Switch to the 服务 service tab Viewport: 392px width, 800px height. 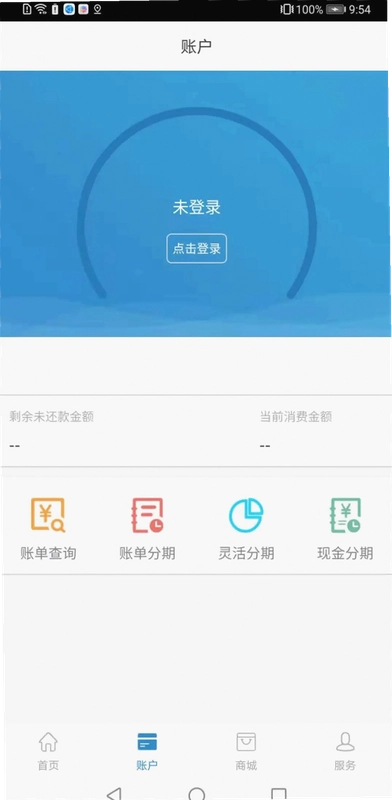click(x=345, y=751)
